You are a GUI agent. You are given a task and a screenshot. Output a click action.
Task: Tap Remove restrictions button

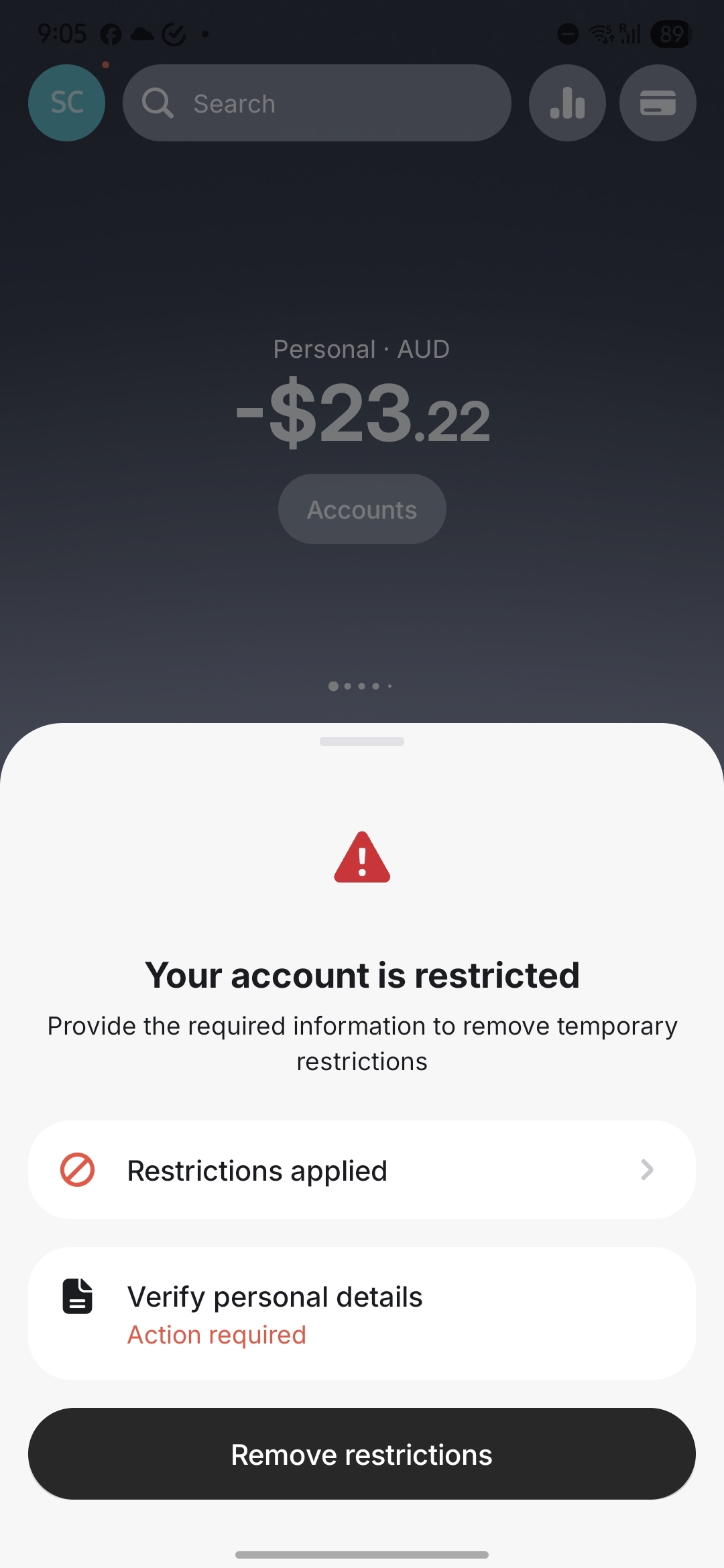pyautogui.click(x=362, y=1454)
